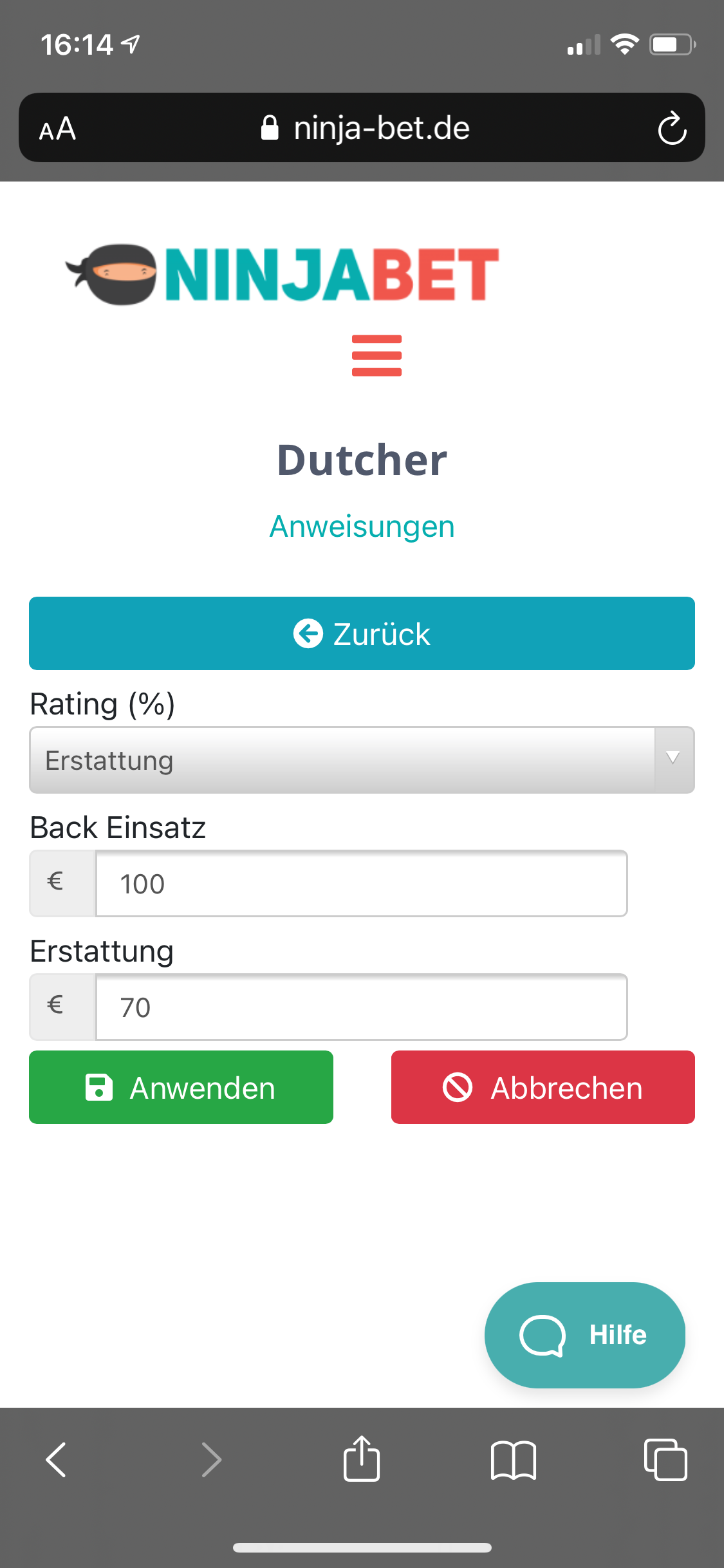Edit the Erstattung amount field

(x=362, y=1007)
